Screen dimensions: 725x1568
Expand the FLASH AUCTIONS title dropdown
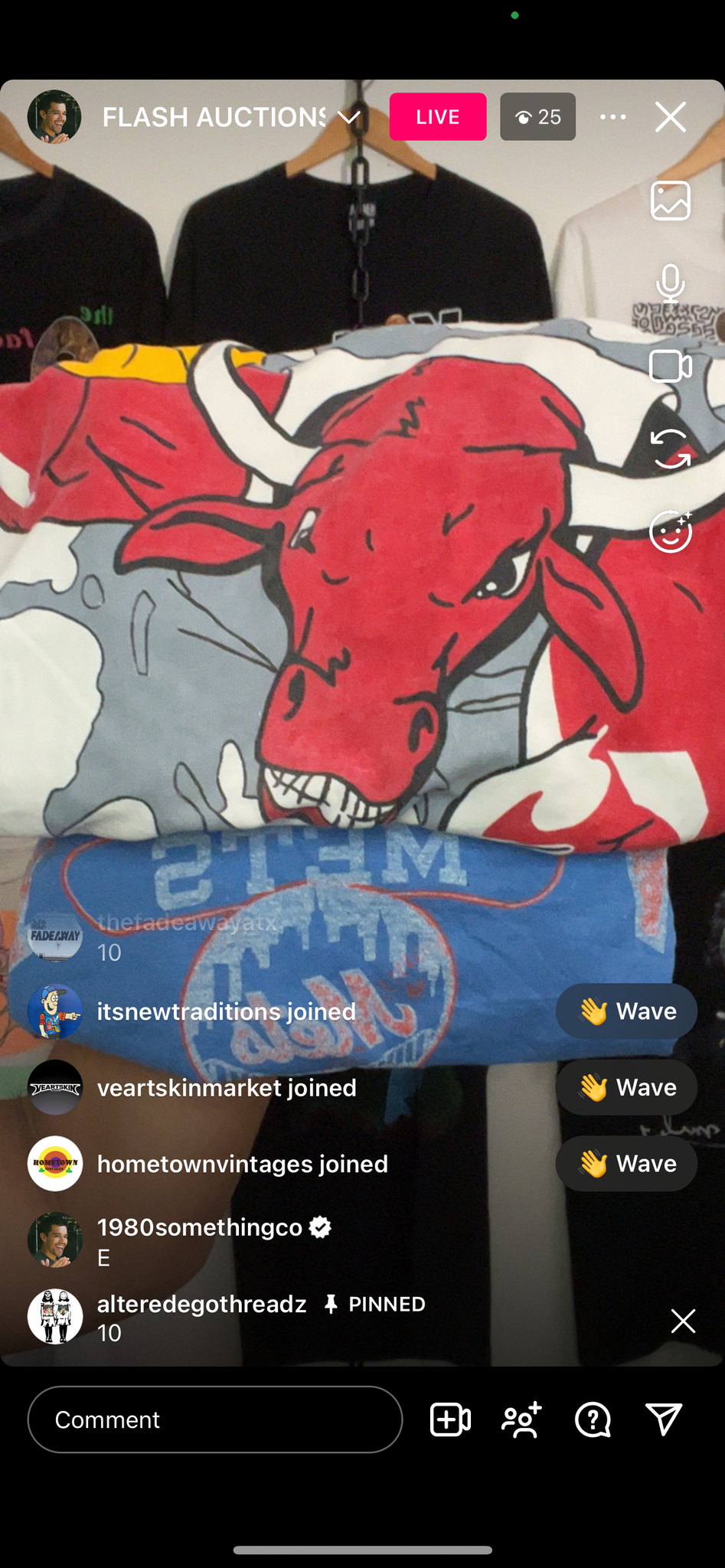[349, 117]
